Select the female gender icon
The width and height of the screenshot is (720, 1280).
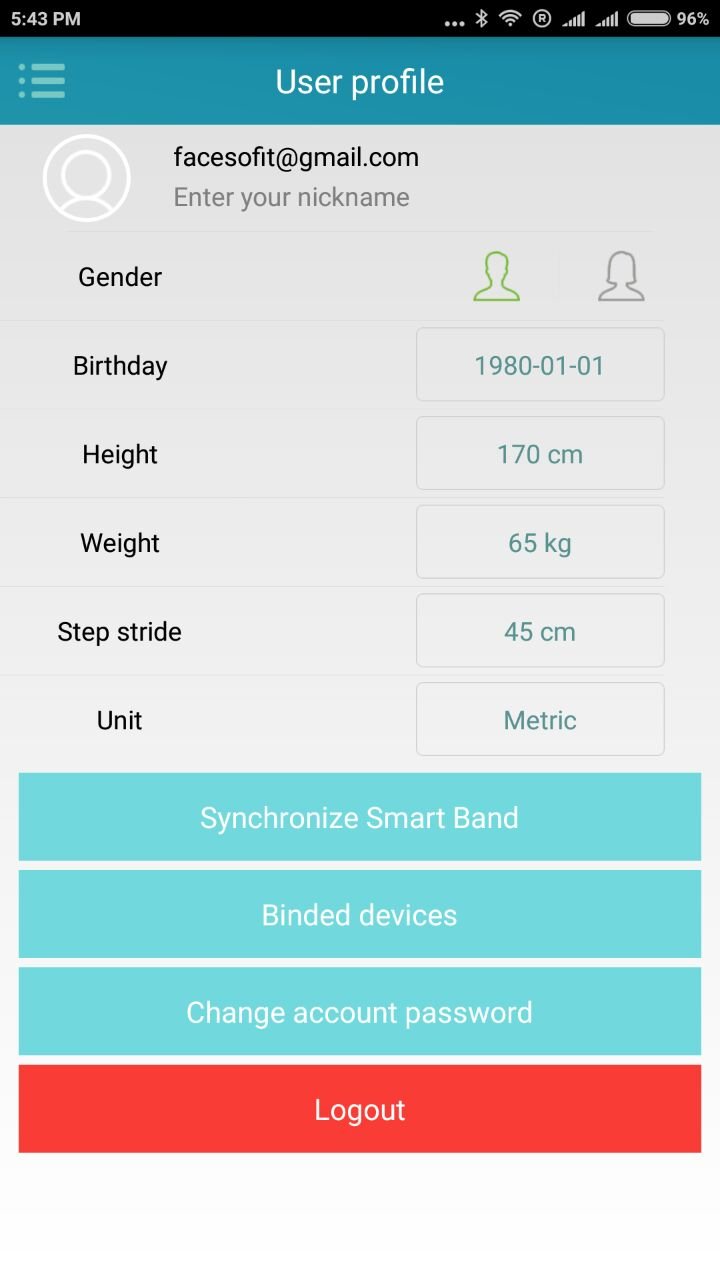(x=621, y=276)
